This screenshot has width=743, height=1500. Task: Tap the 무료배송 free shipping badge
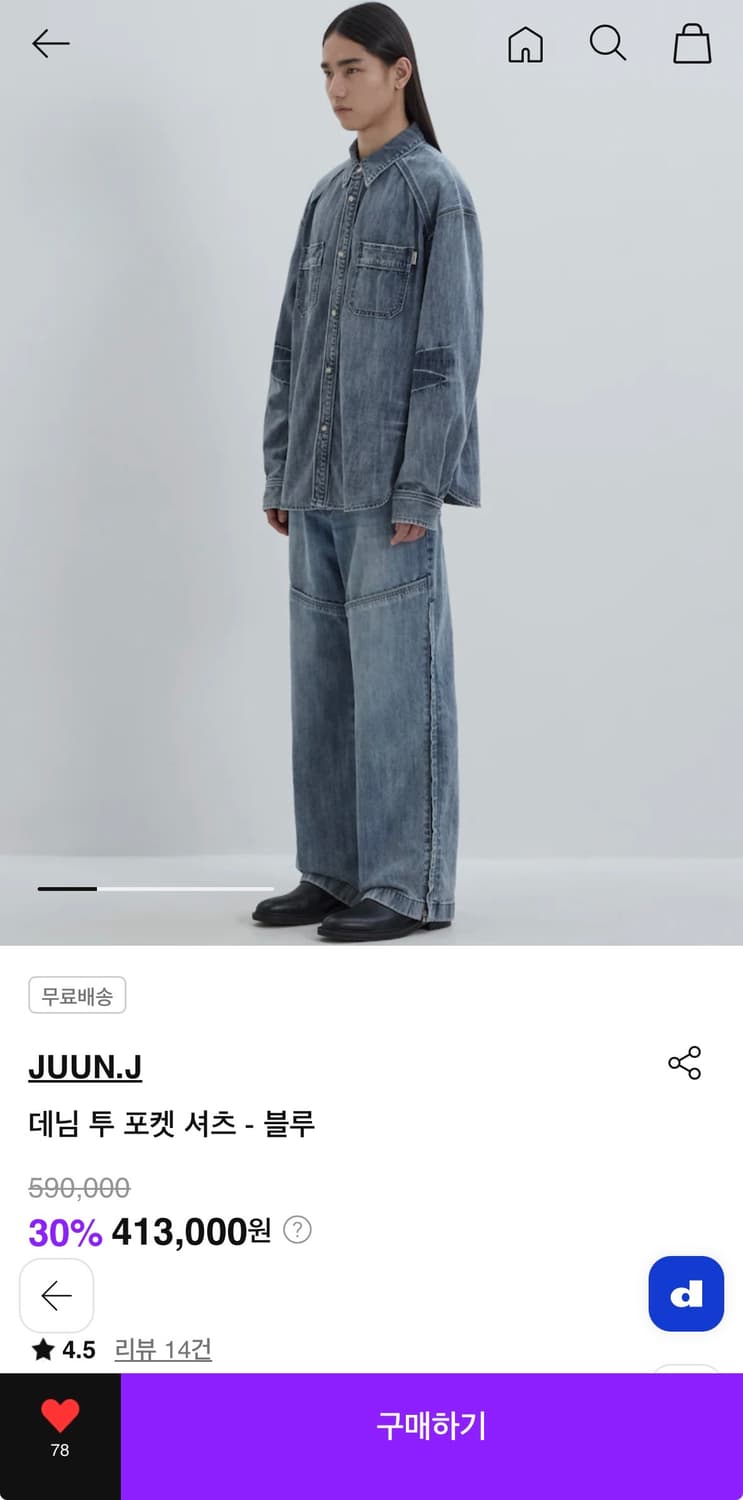tap(77, 994)
